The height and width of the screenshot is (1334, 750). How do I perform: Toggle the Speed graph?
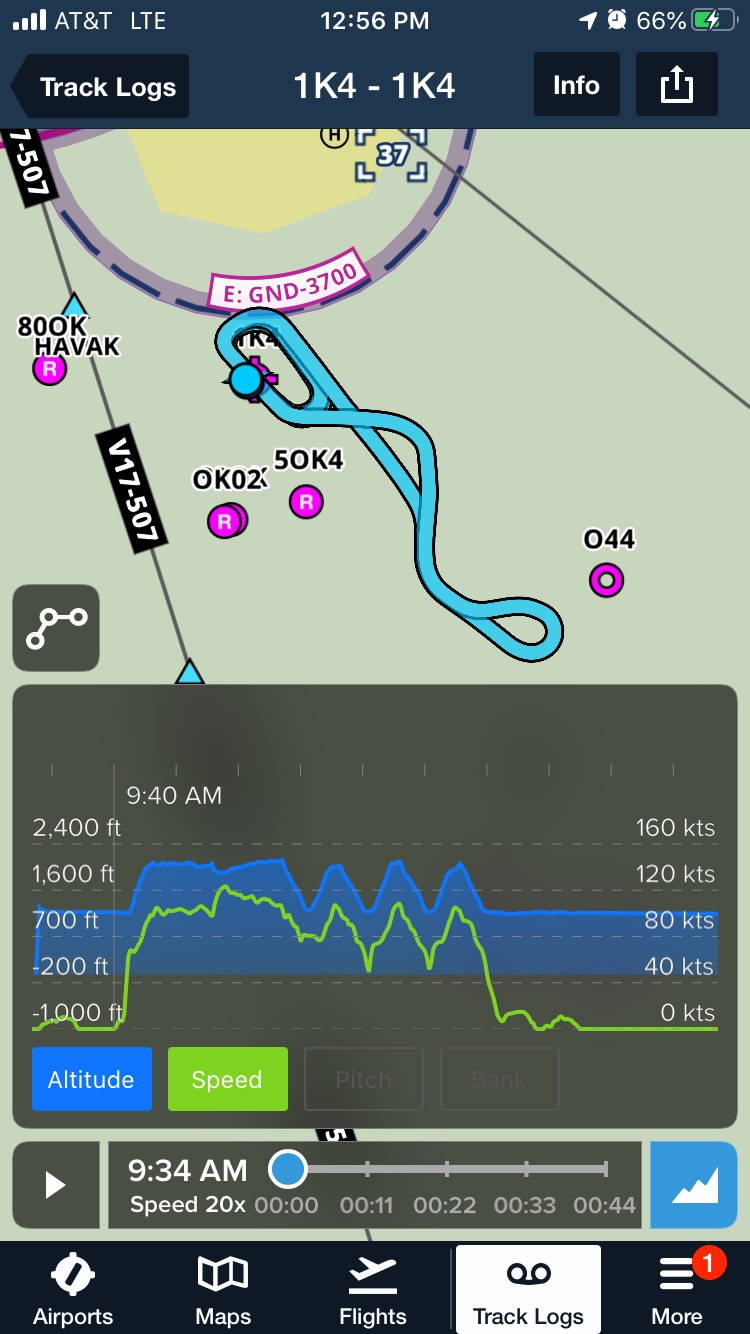coord(227,1079)
